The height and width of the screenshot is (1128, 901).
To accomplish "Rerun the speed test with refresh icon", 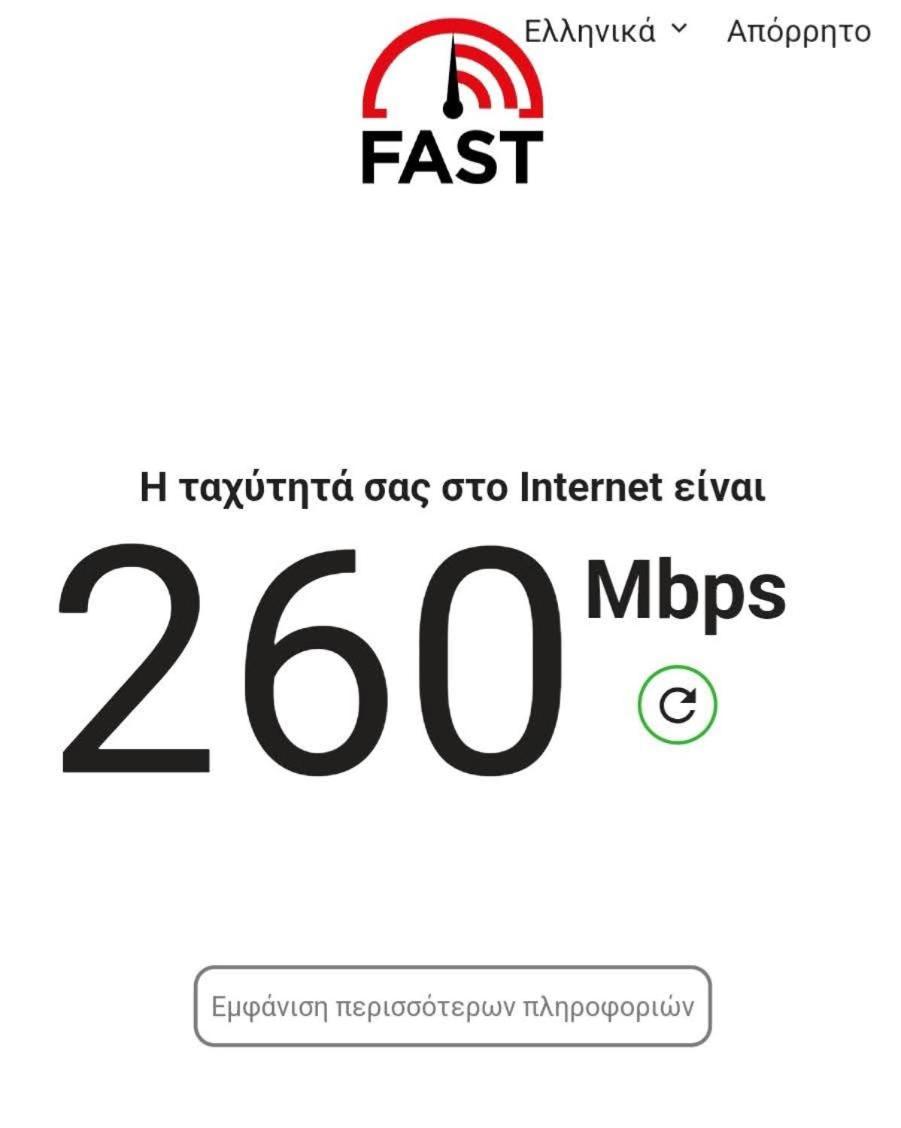I will pyautogui.click(x=677, y=706).
